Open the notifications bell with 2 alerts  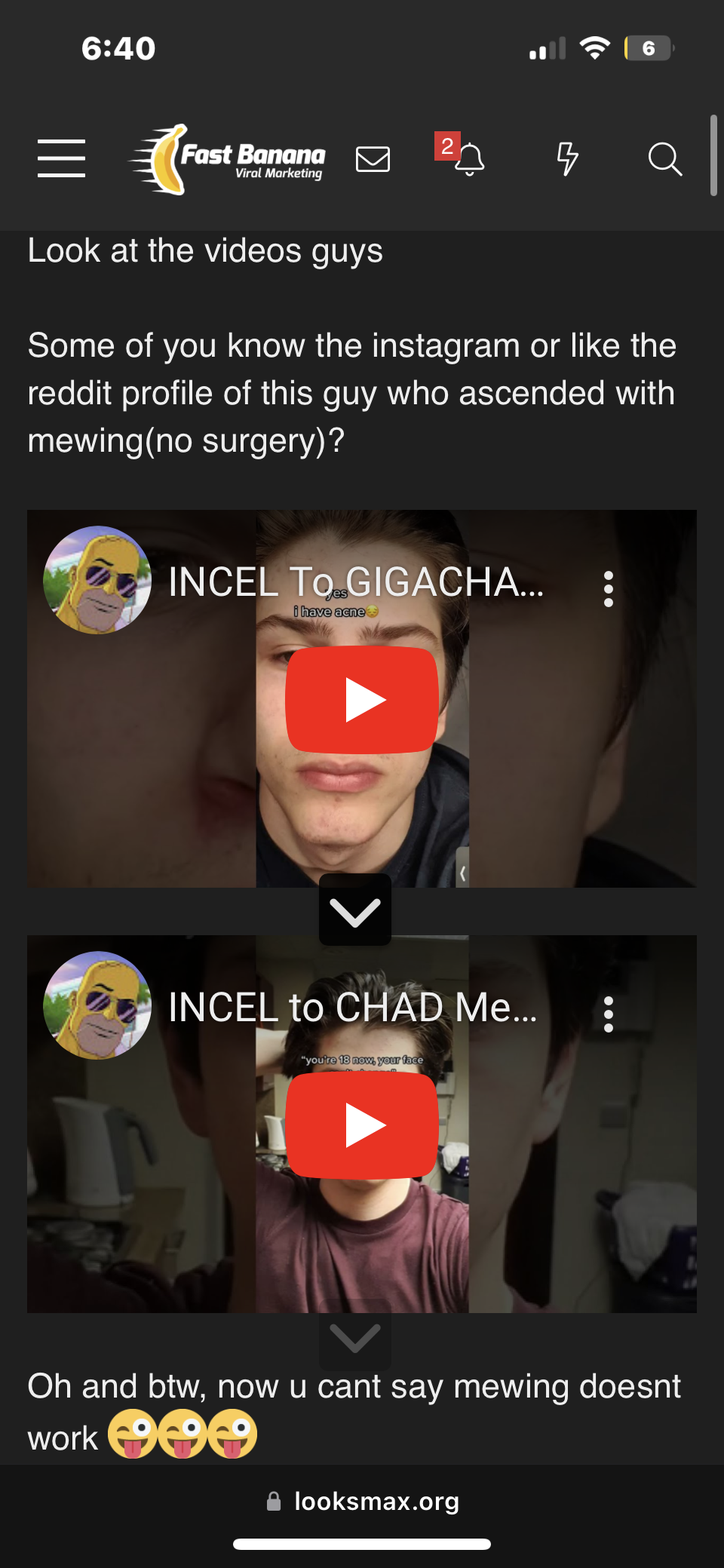tap(462, 155)
